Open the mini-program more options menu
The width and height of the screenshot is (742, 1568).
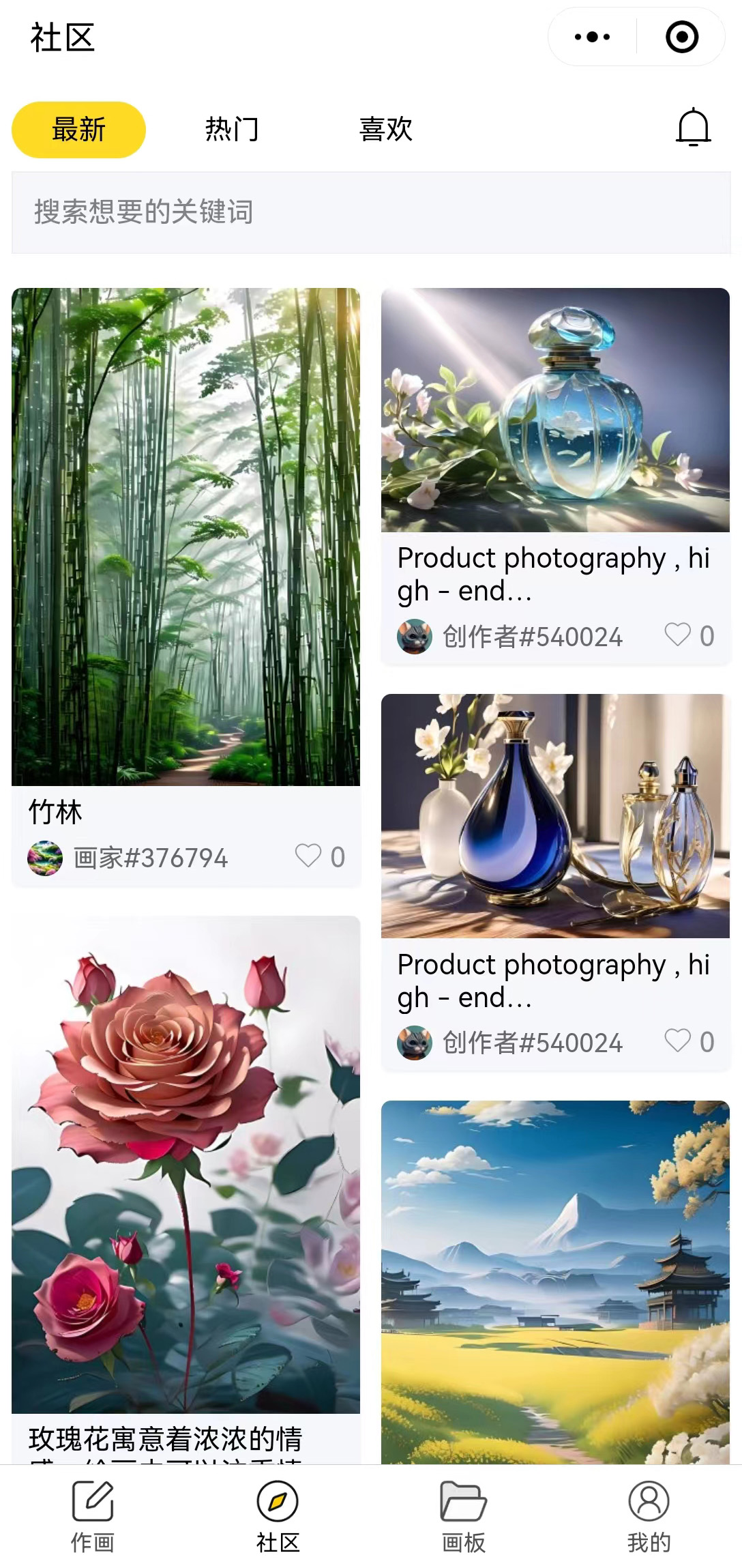click(x=591, y=38)
